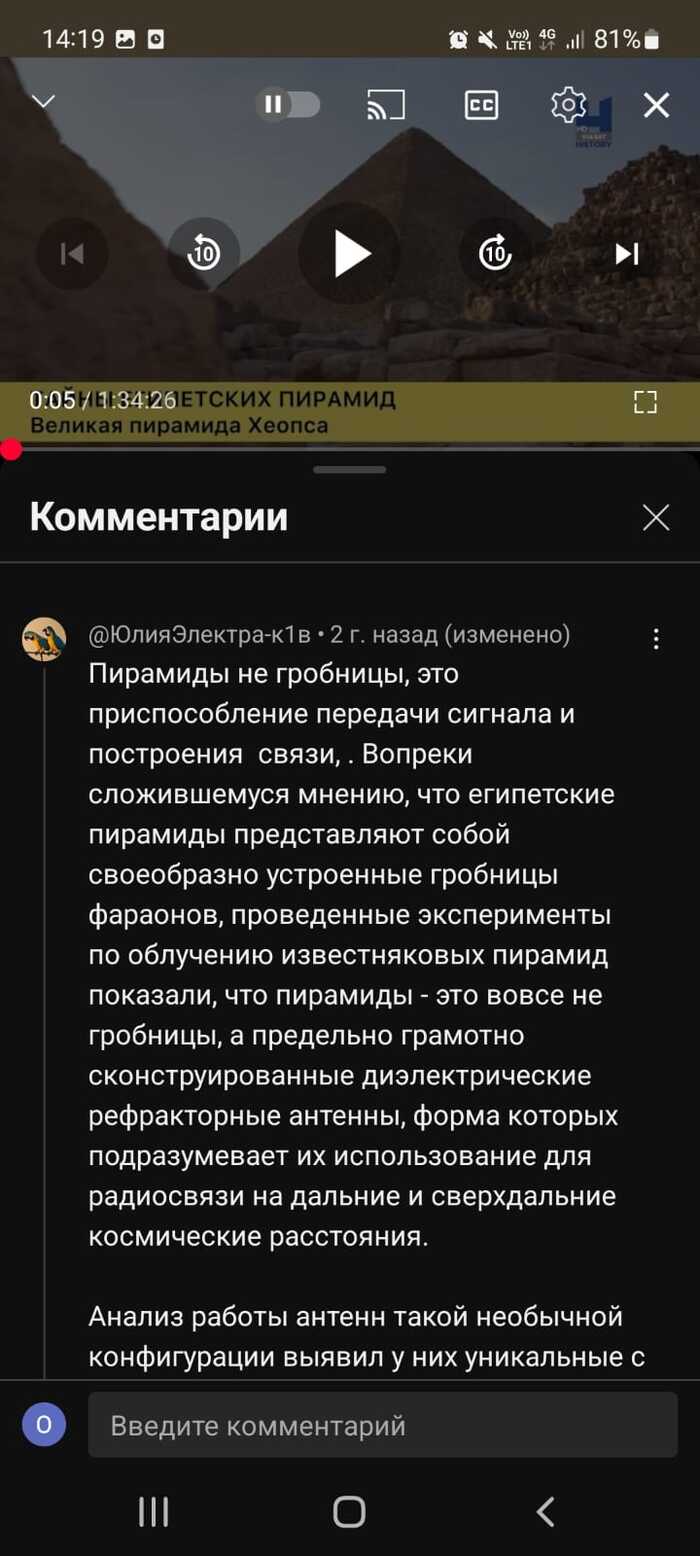Play the video
The width and height of the screenshot is (700, 1556).
tap(350, 254)
